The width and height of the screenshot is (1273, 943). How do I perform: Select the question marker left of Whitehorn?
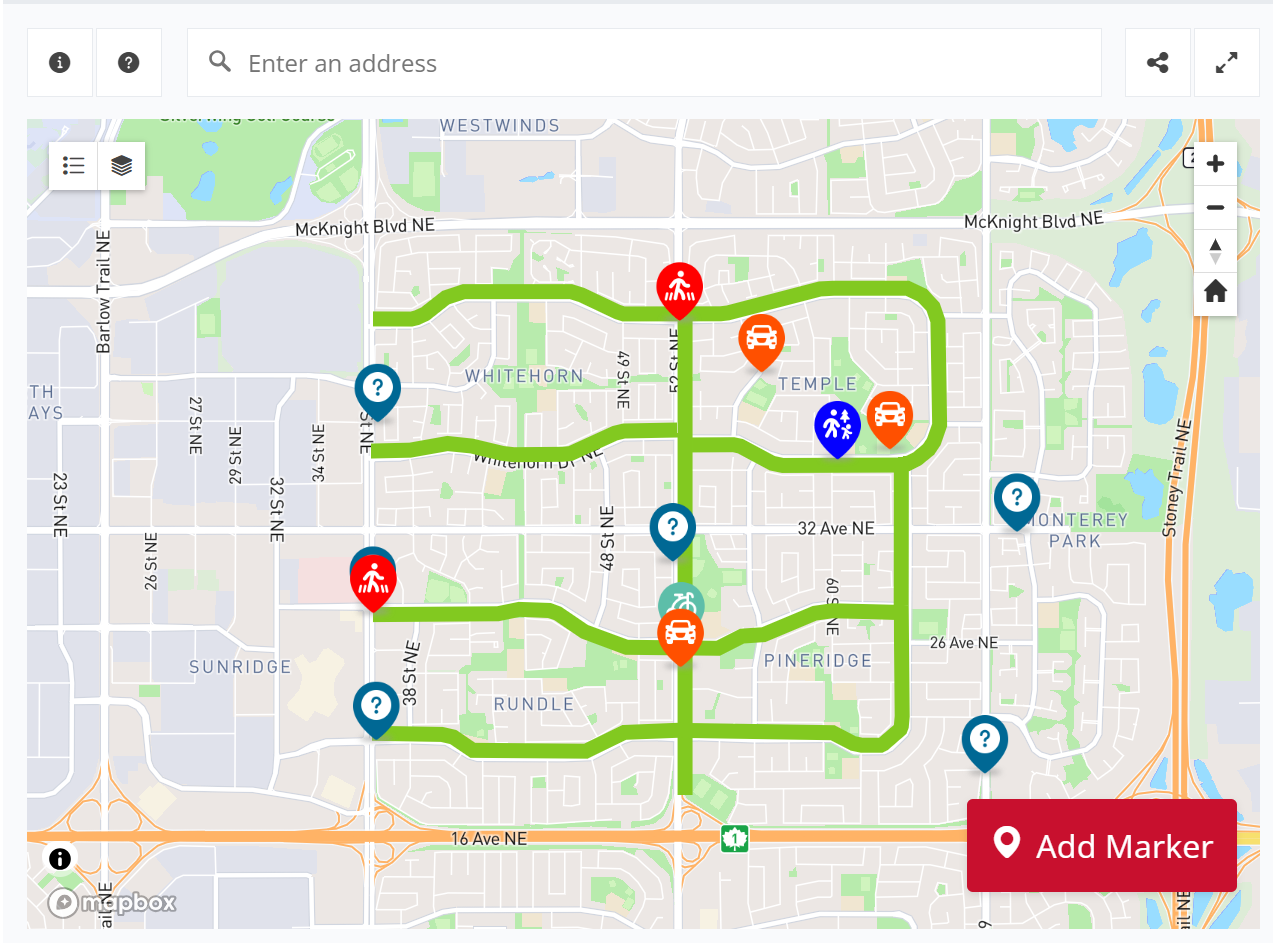click(377, 387)
